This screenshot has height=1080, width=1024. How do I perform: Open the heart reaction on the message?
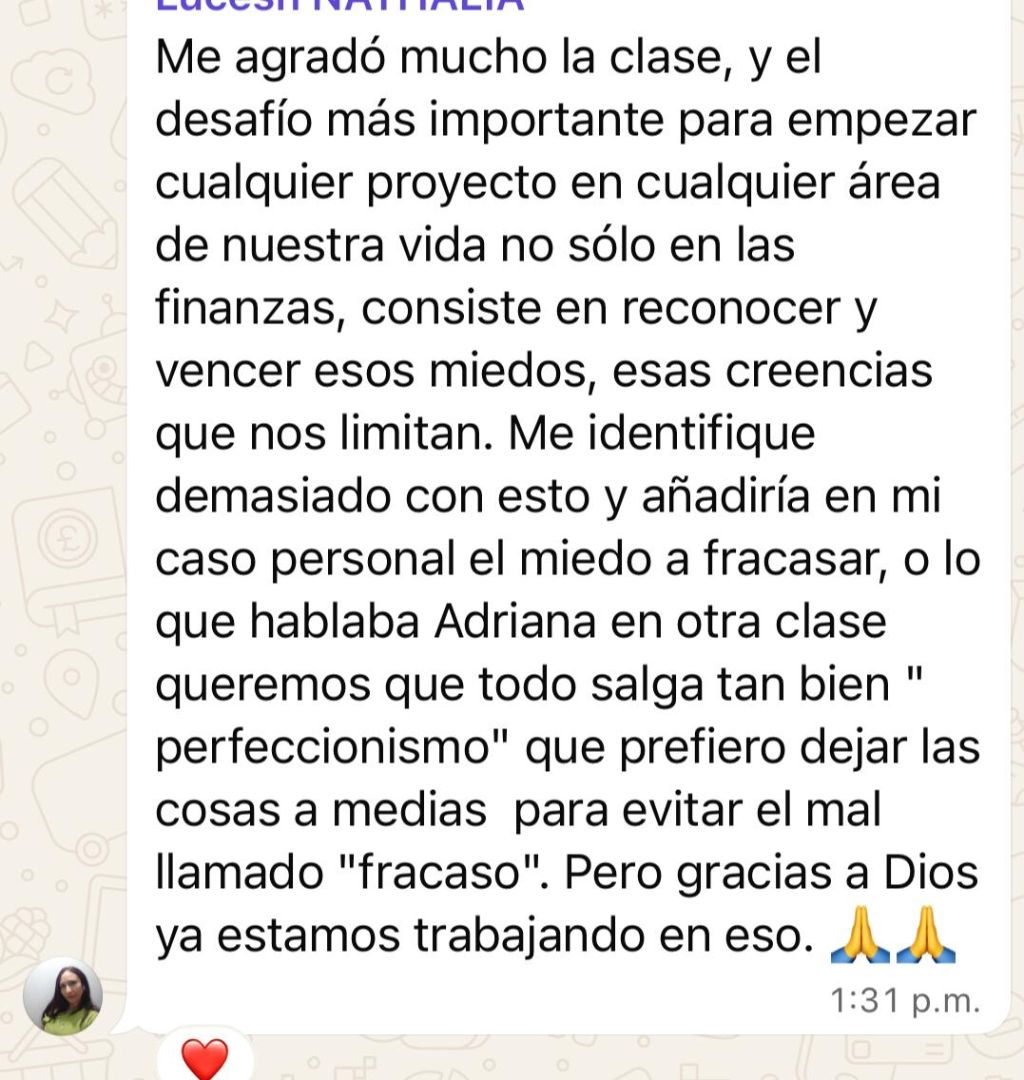[204, 1058]
